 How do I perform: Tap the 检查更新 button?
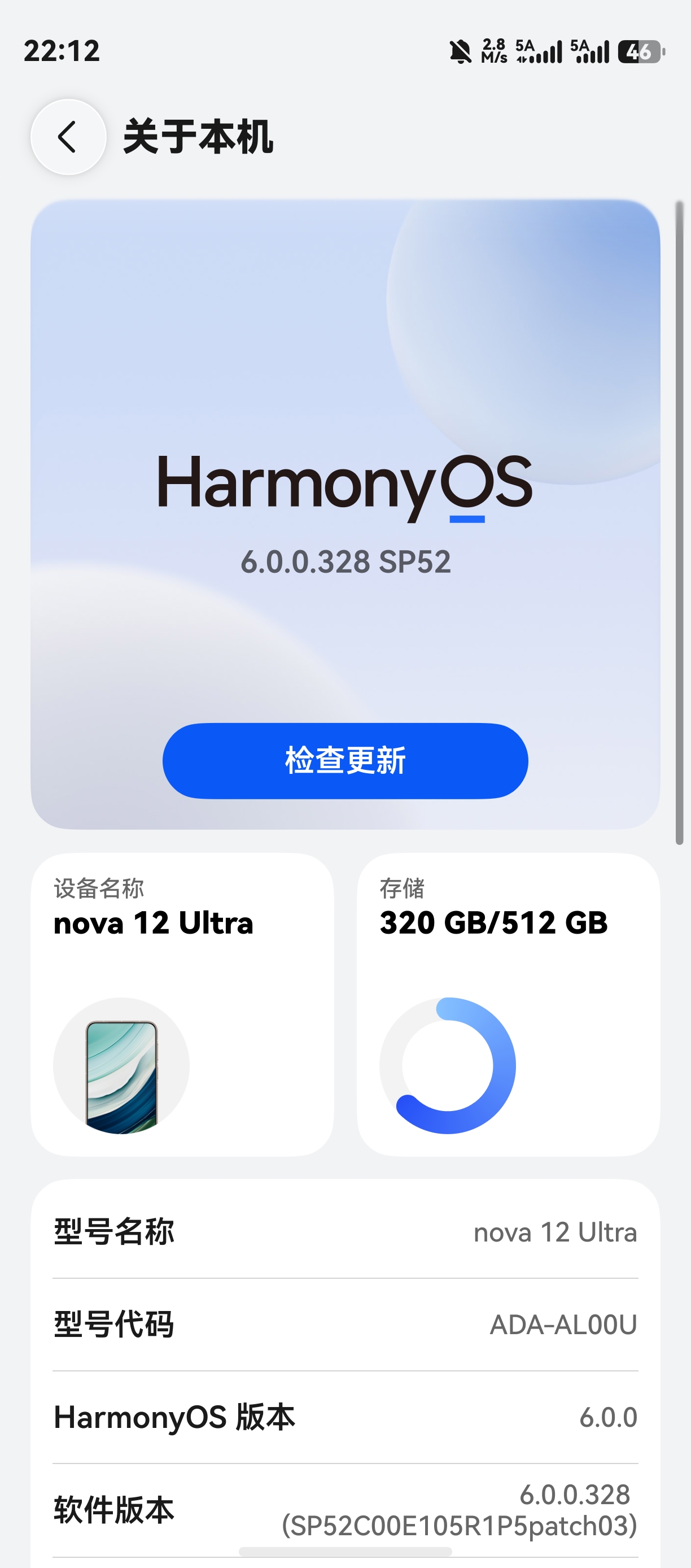pyautogui.click(x=345, y=761)
